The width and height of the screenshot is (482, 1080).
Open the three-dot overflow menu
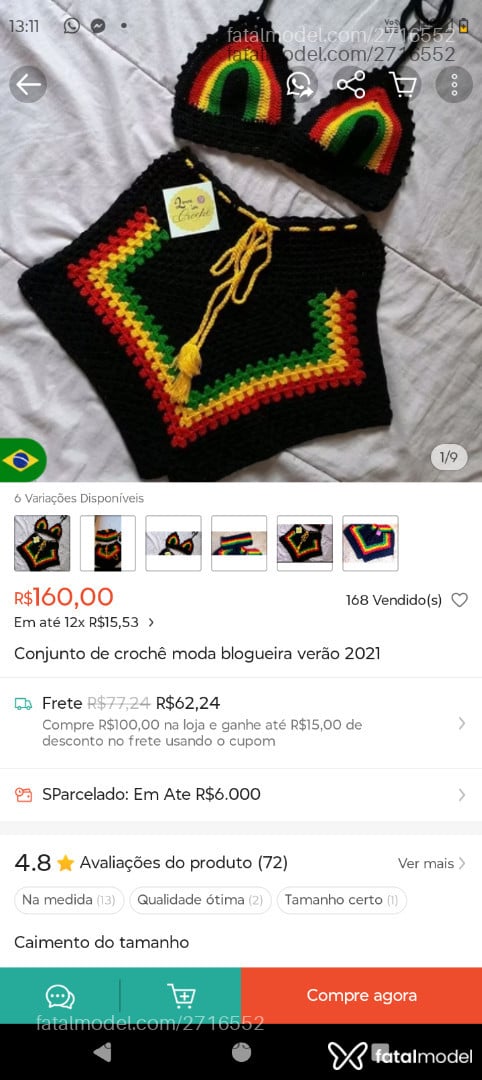tap(454, 85)
